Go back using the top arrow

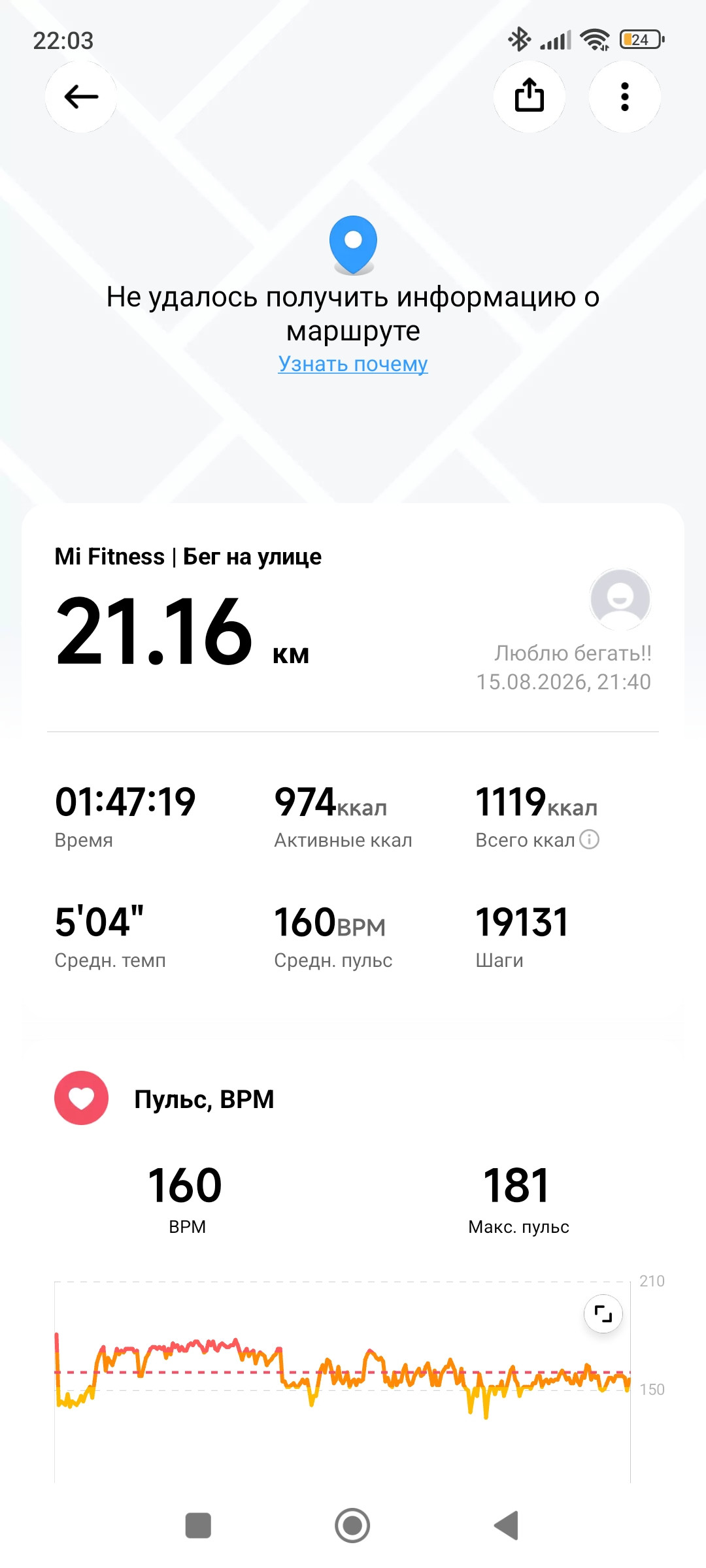(81, 97)
